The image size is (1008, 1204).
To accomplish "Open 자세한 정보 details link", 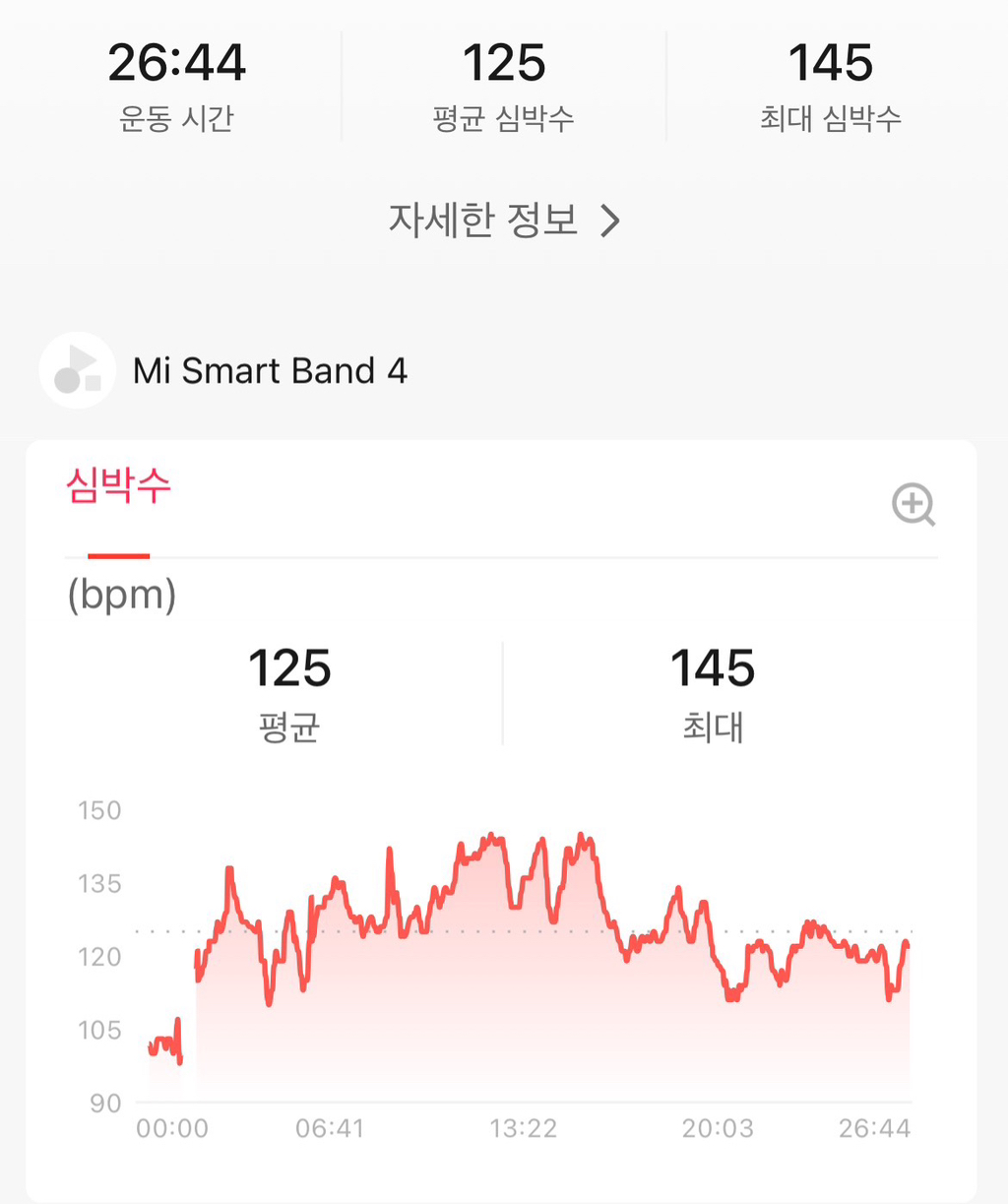I will tap(484, 222).
